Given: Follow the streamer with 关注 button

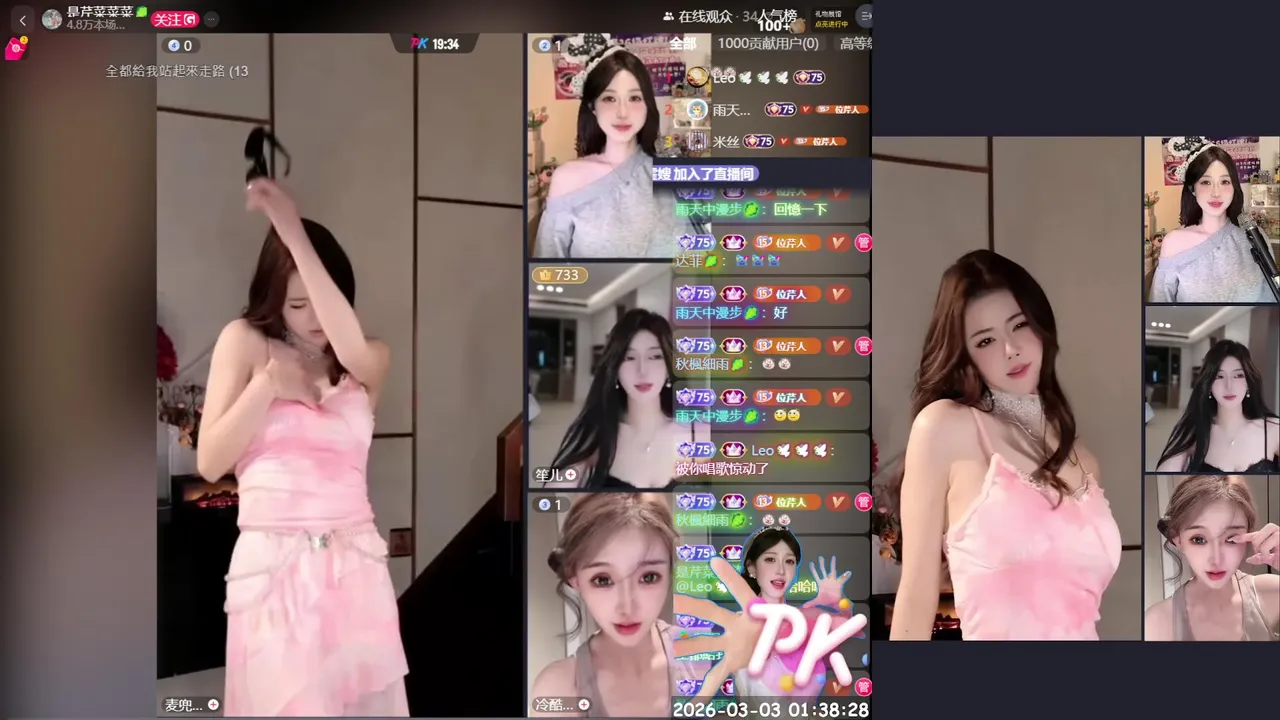Looking at the screenshot, I should [x=174, y=19].
